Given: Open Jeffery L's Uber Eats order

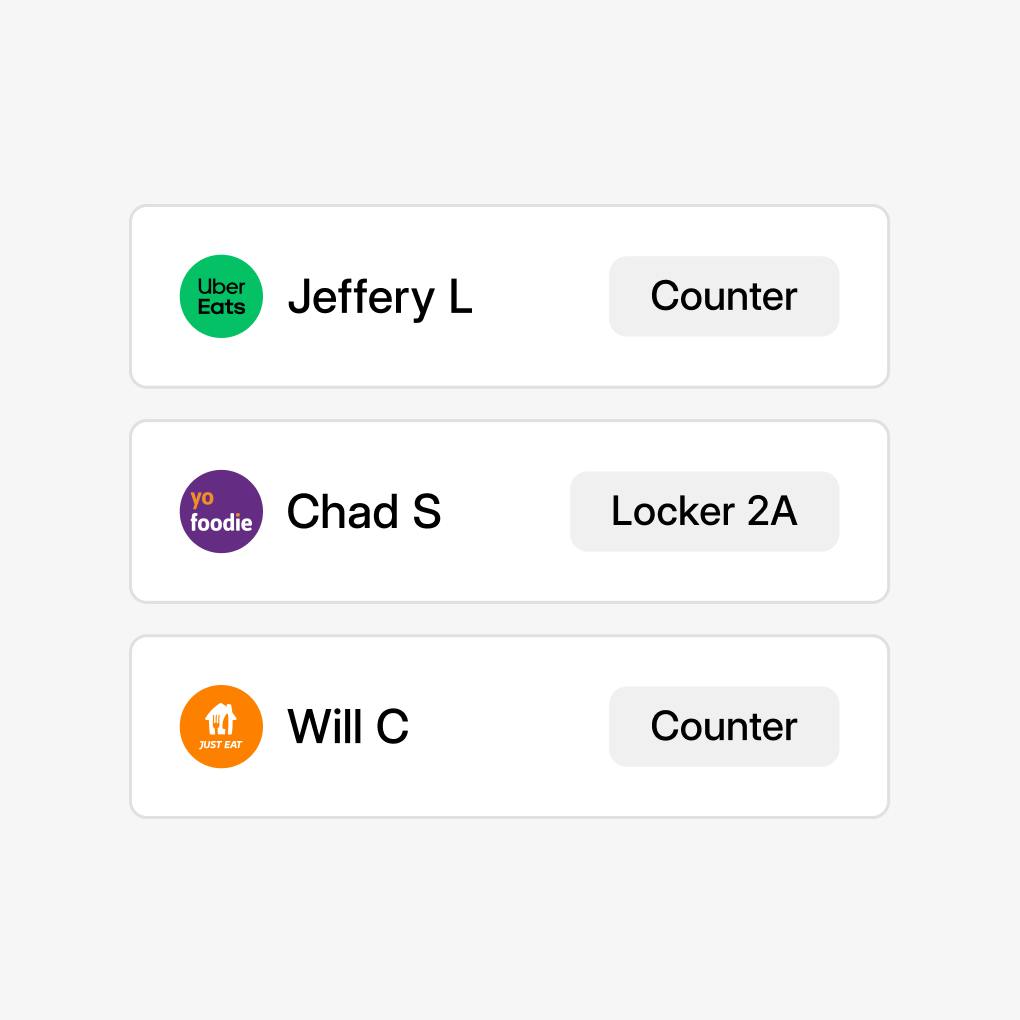Looking at the screenshot, I should click(x=380, y=297).
